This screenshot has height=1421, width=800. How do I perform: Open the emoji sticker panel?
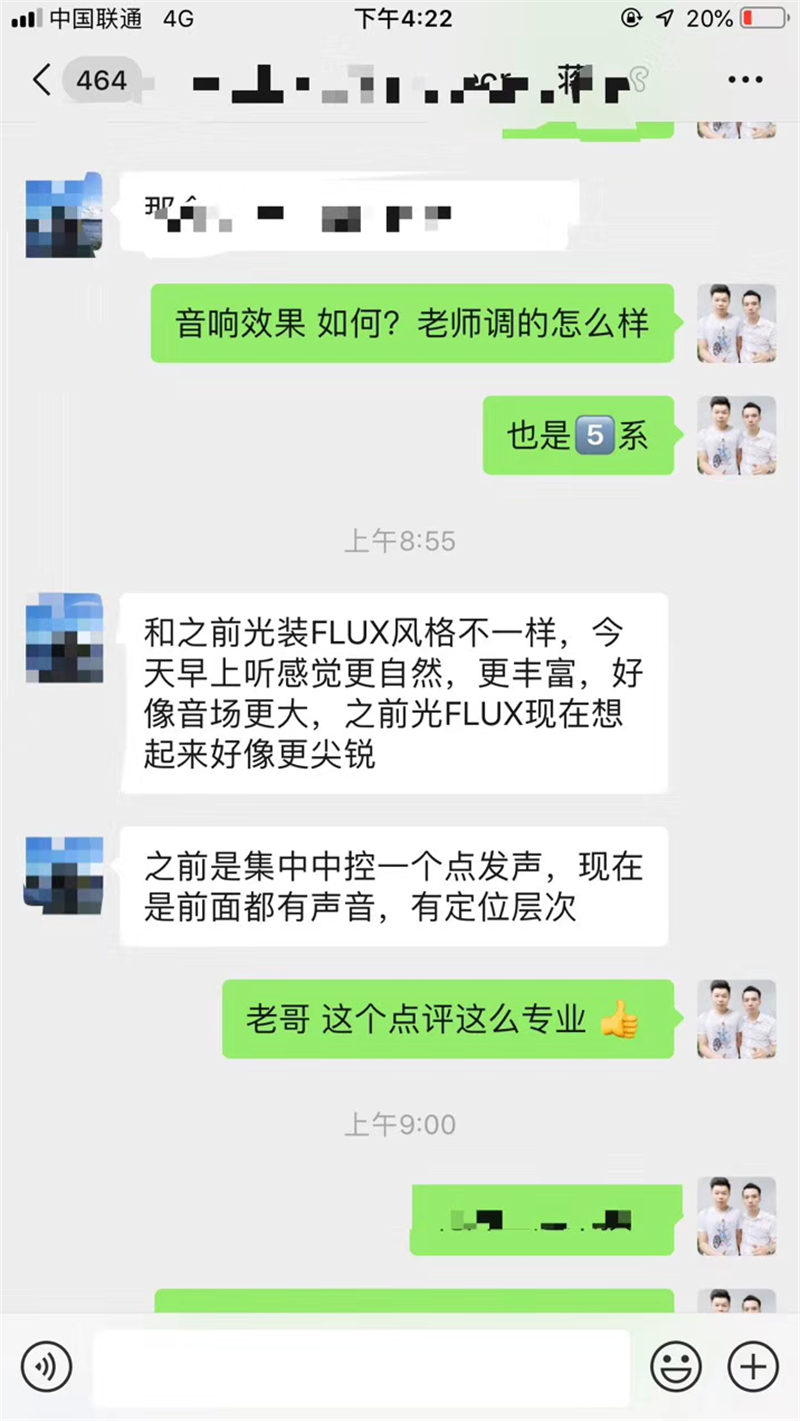tap(675, 1365)
